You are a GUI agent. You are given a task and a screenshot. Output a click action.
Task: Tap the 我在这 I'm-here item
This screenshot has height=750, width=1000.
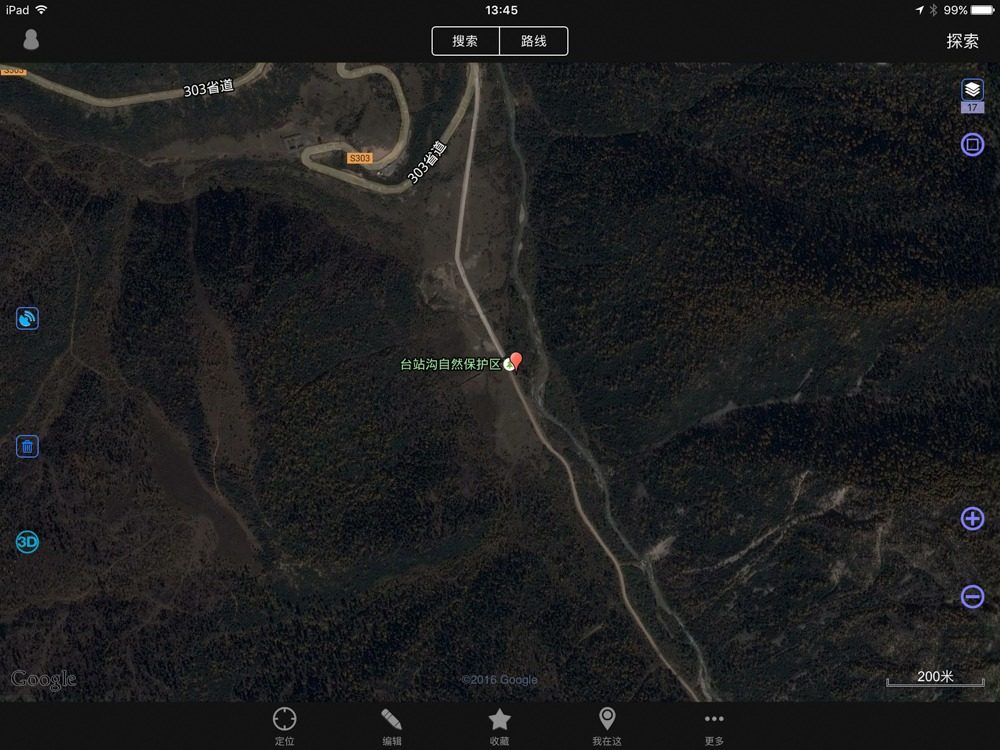[x=606, y=726]
